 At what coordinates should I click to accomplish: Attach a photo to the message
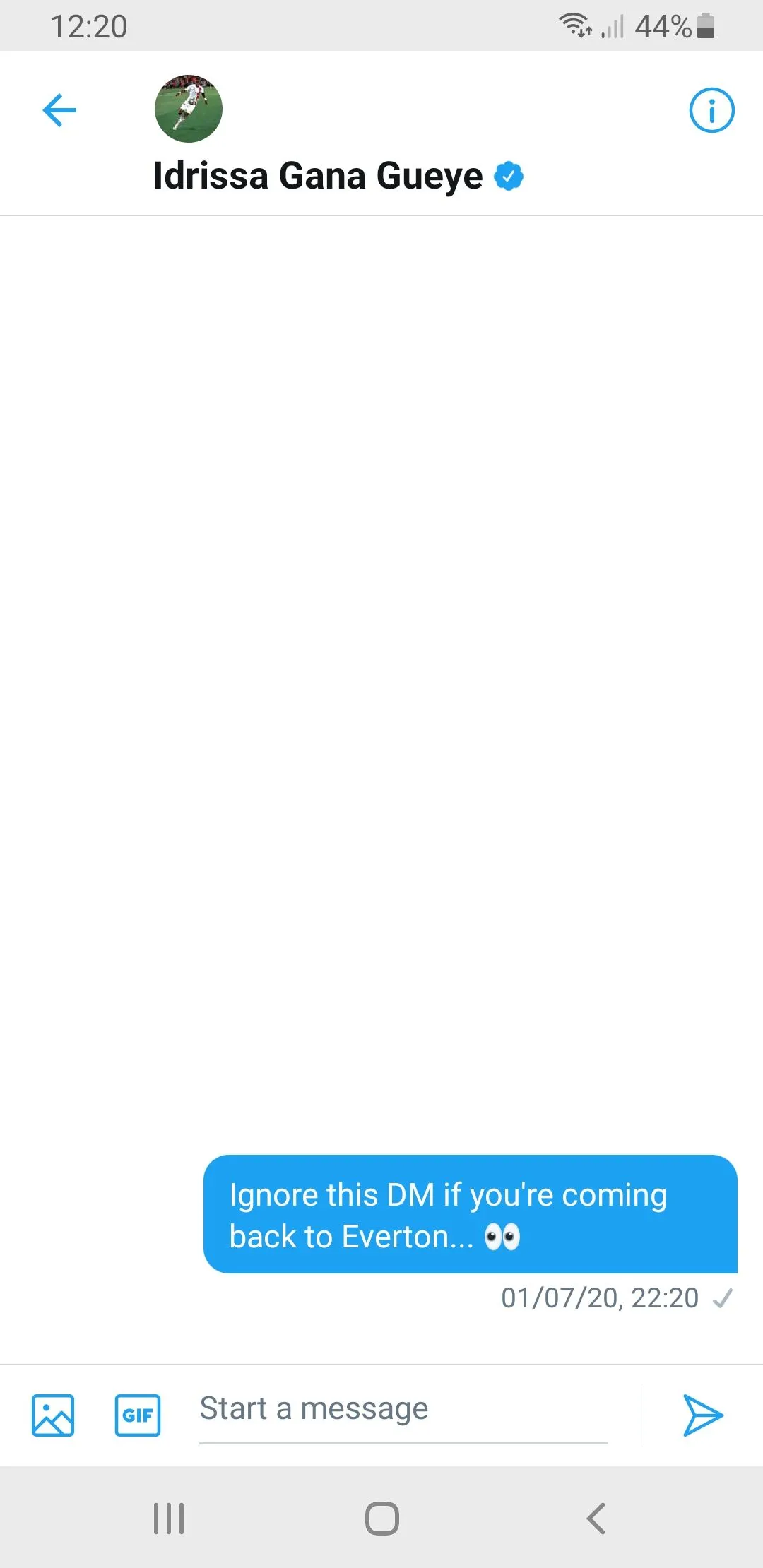(53, 1415)
